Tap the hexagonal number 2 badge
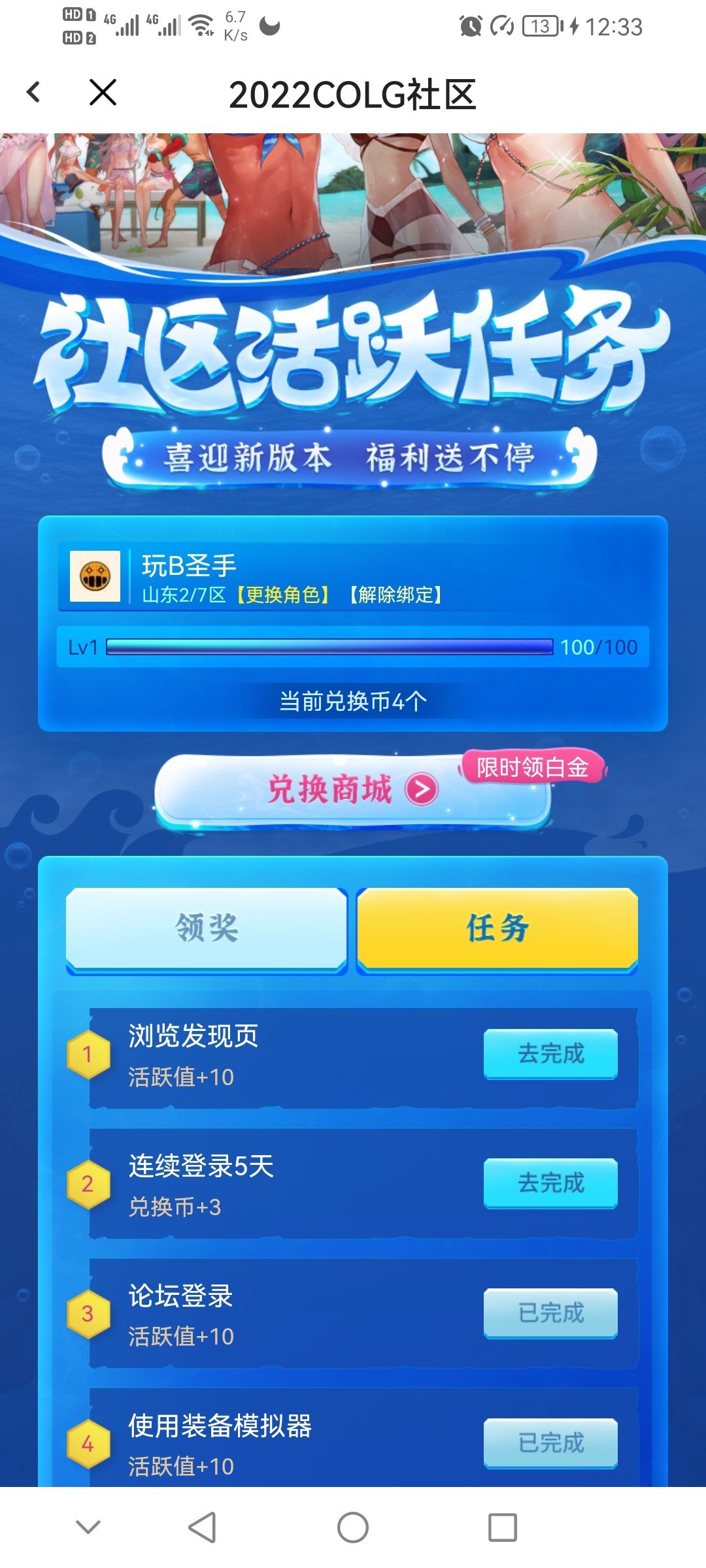The height and width of the screenshot is (1568, 706). [88, 1183]
